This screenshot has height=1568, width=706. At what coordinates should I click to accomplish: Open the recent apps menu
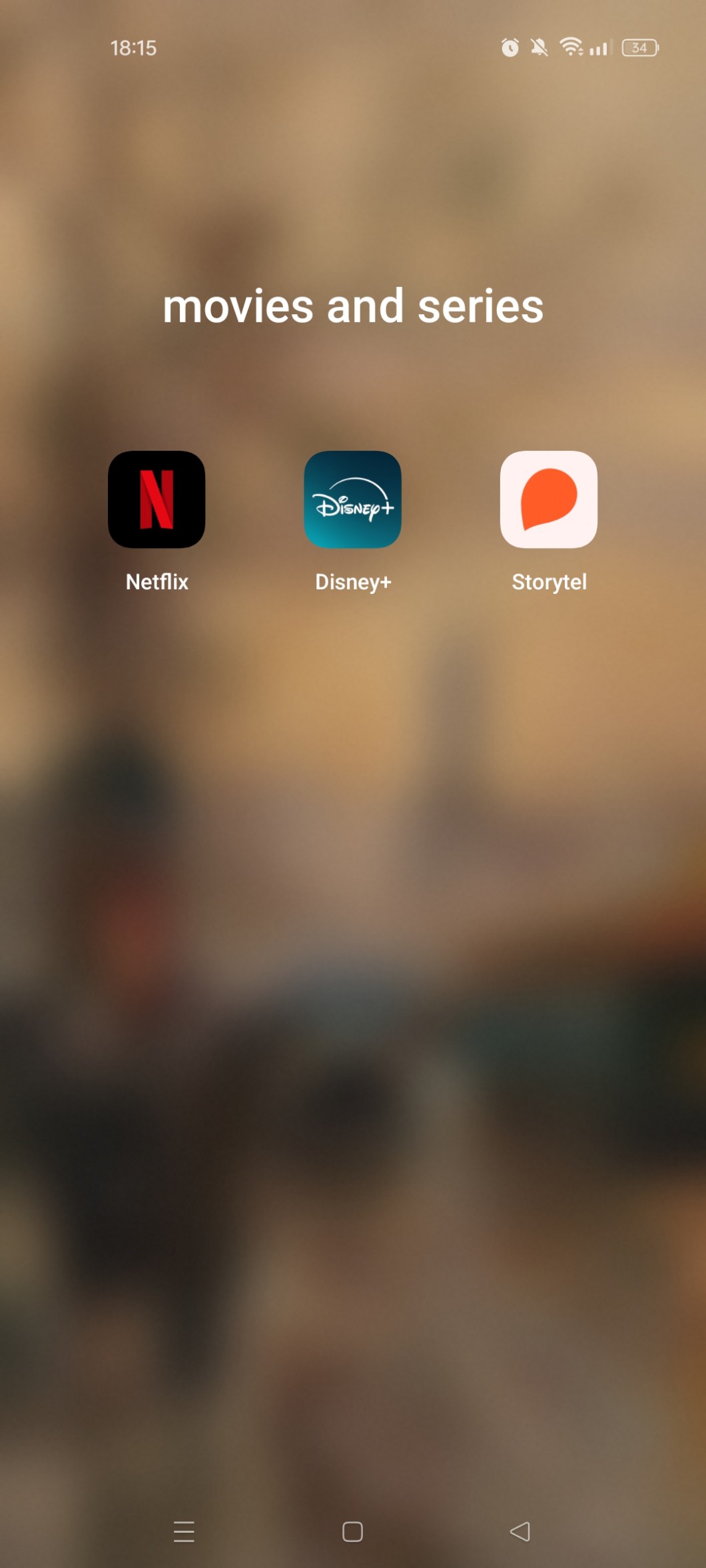(184, 1531)
